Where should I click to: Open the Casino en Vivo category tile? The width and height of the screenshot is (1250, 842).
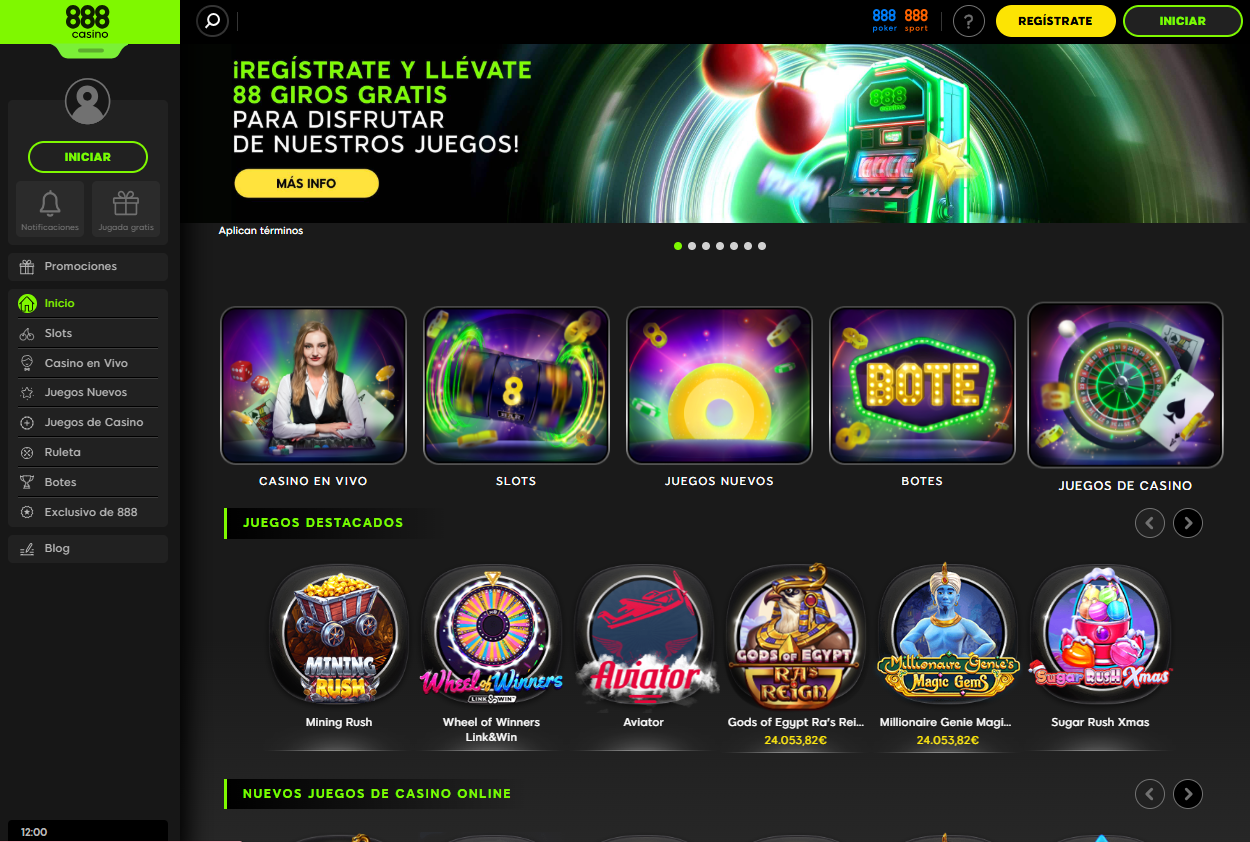point(313,386)
